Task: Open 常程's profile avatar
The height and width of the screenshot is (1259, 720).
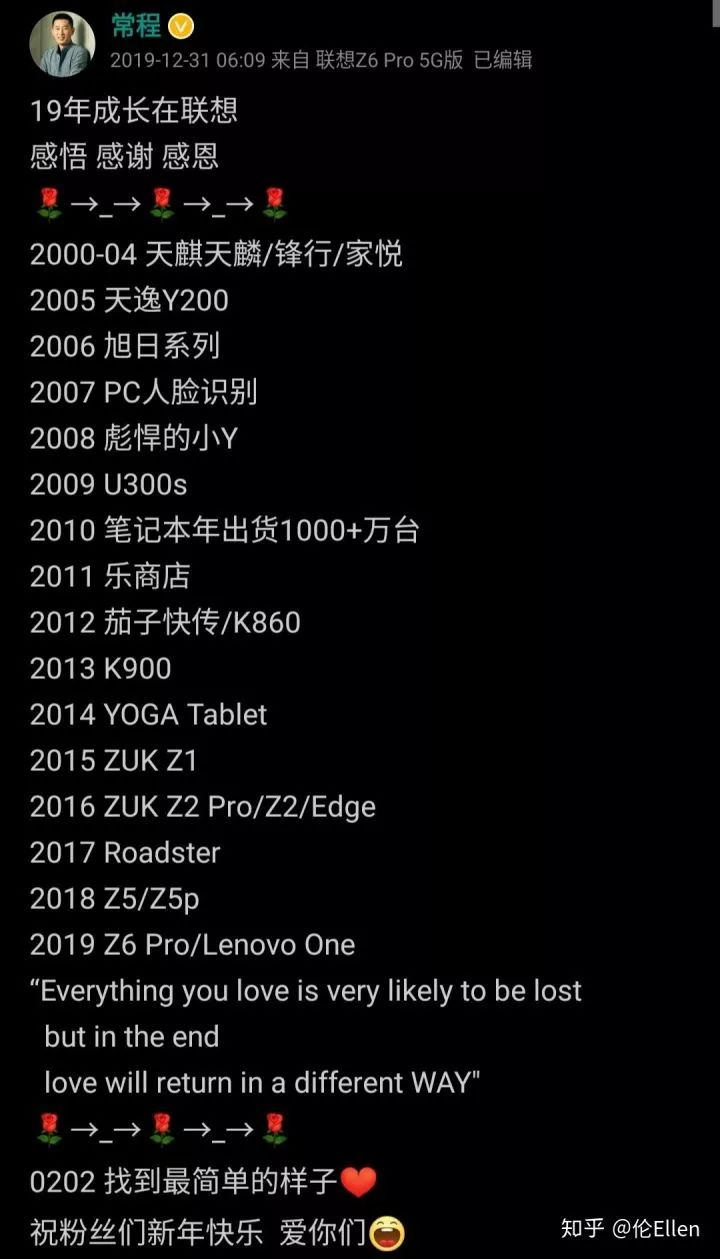Action: pyautogui.click(x=62, y=45)
